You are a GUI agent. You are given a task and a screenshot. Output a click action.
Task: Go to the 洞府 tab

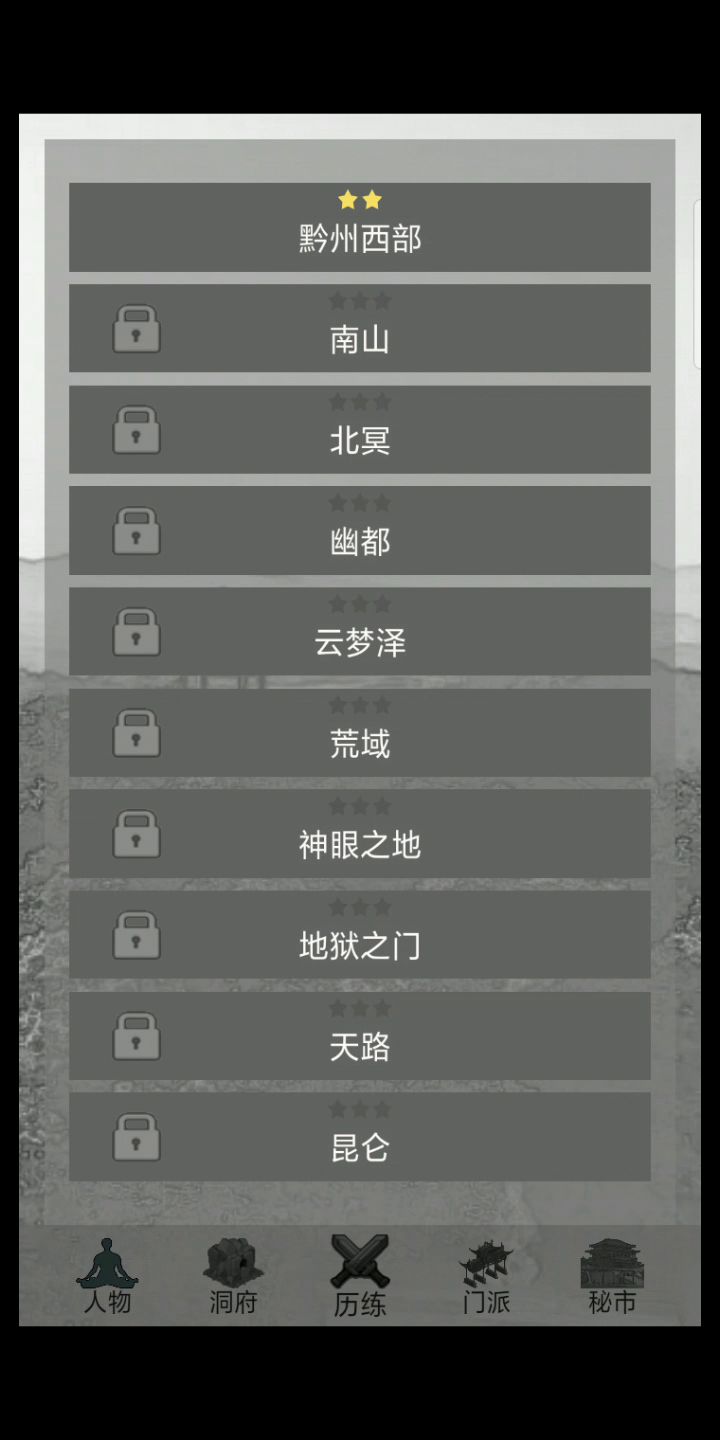(x=233, y=1276)
